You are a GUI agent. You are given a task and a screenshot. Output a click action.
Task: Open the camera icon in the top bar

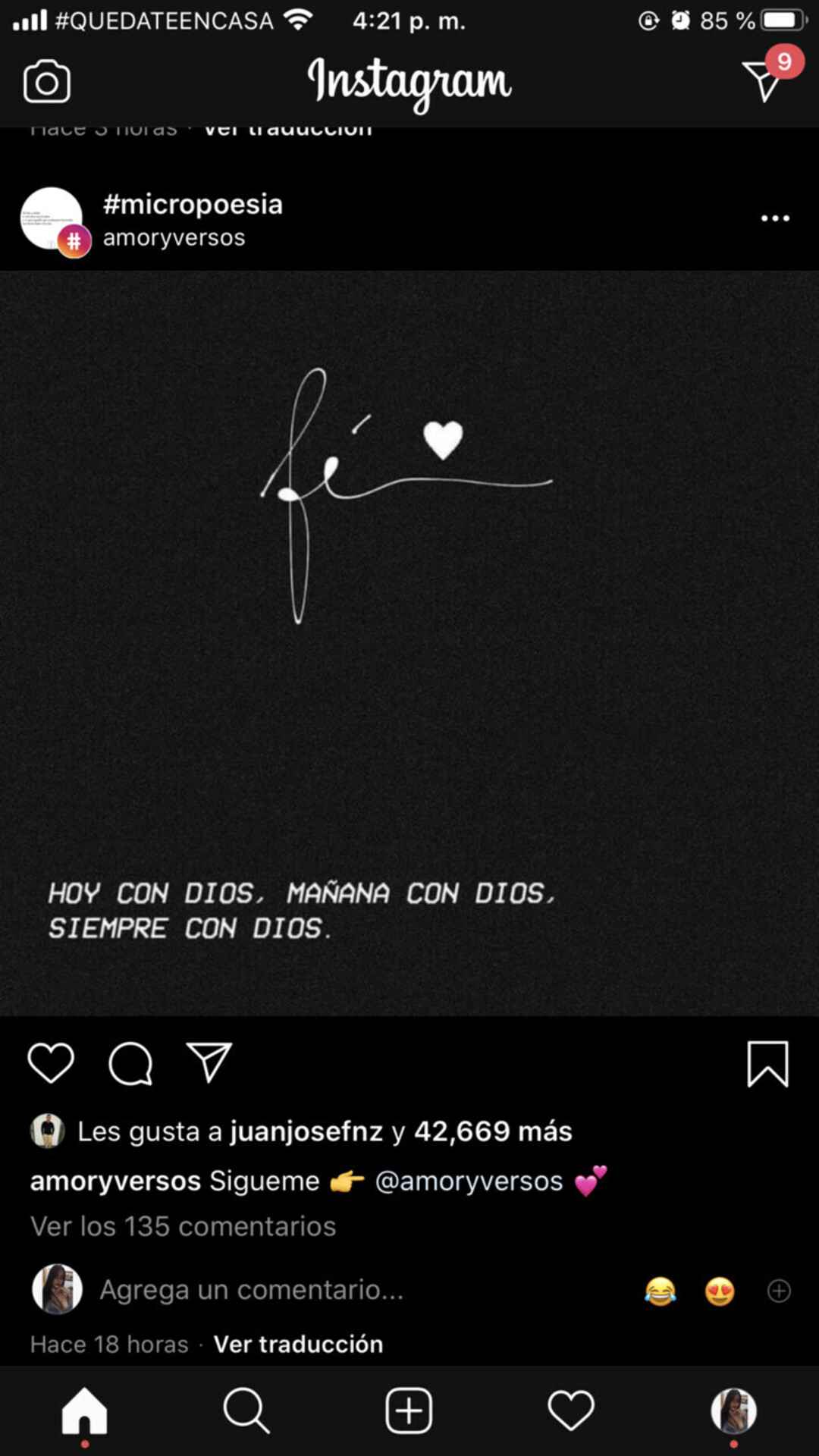pyautogui.click(x=47, y=82)
